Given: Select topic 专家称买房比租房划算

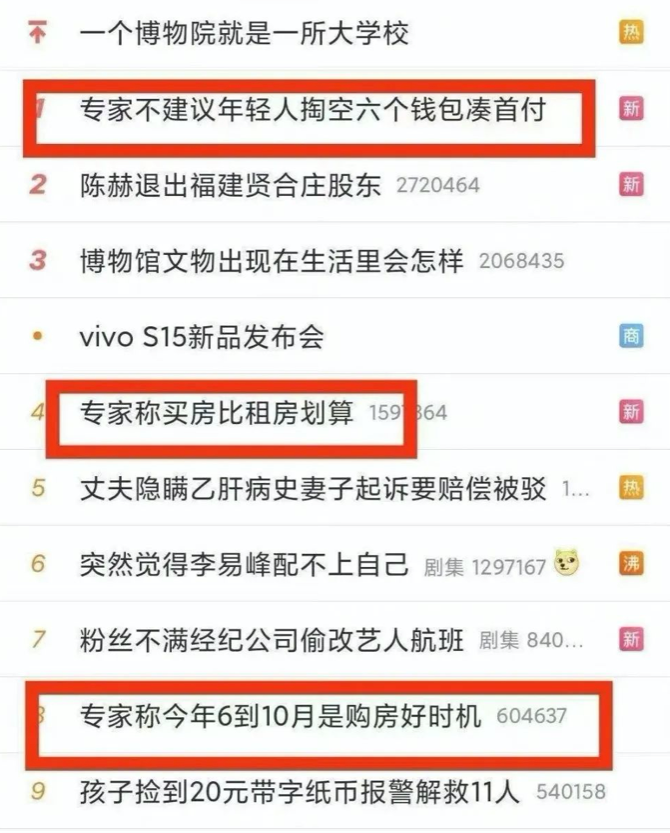Looking at the screenshot, I should (x=217, y=412).
